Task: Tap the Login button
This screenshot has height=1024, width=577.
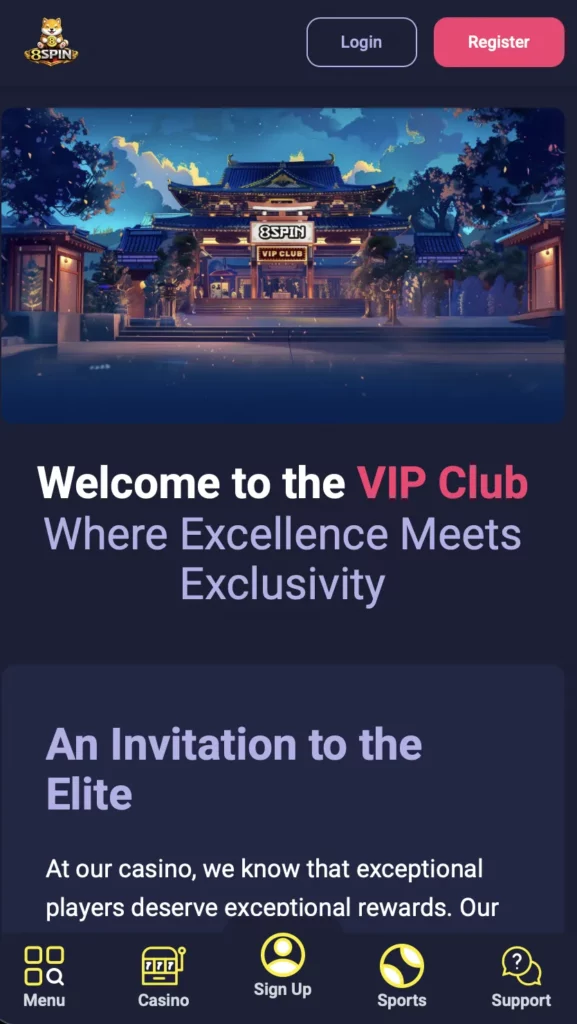Action: coord(361,42)
